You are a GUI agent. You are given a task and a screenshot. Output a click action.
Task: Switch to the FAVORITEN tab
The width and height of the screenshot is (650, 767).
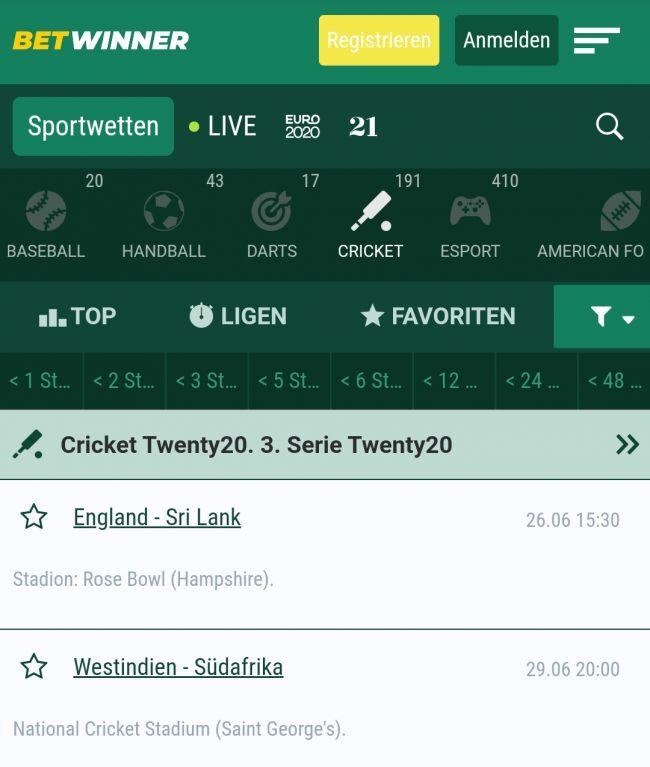pos(438,316)
